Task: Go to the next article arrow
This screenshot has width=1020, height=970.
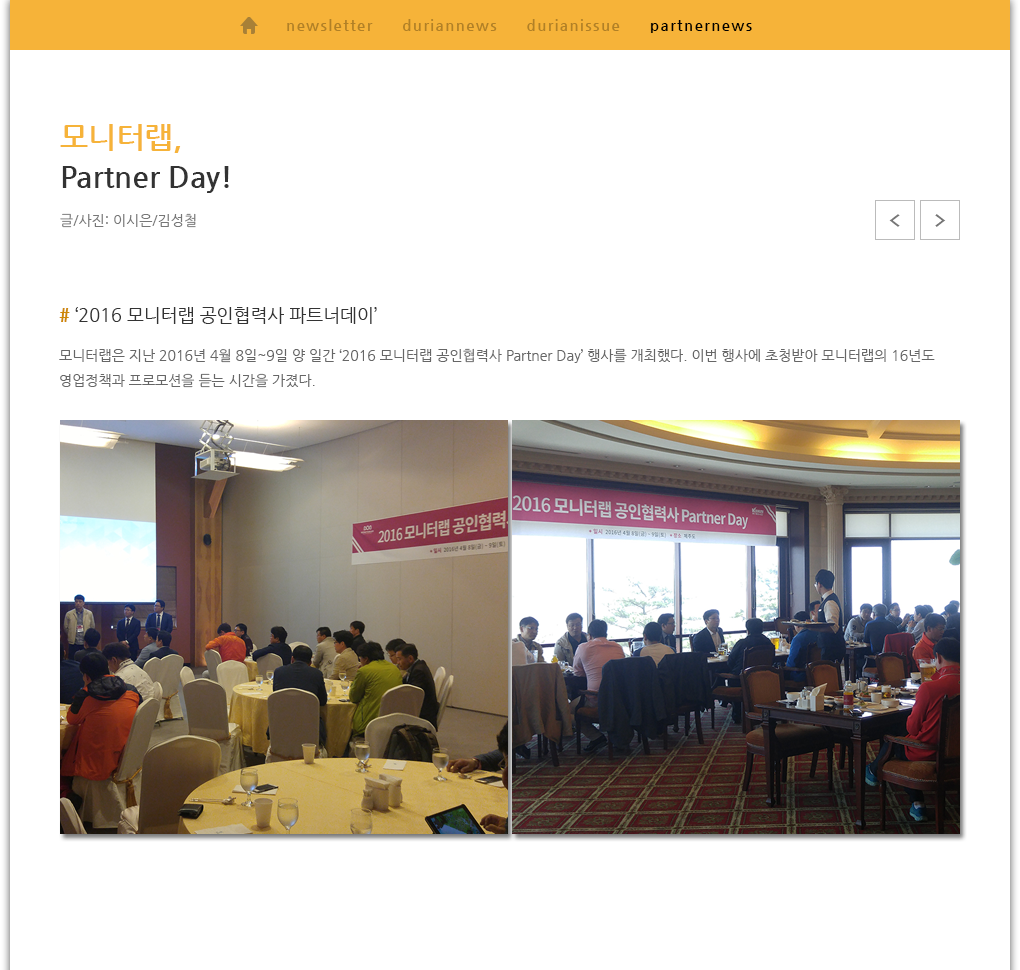Action: (939, 220)
